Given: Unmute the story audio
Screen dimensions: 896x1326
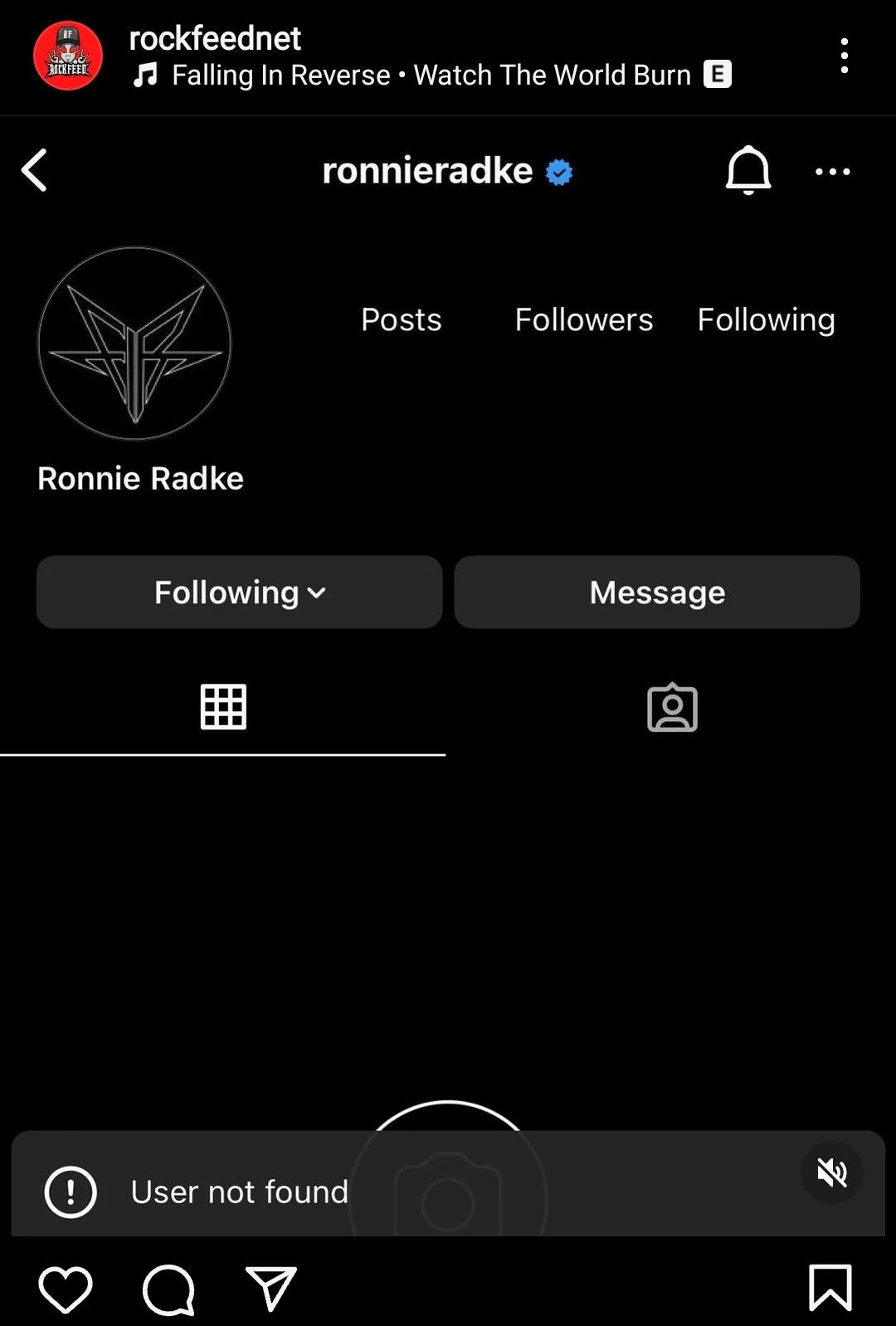Looking at the screenshot, I should 832,1172.
